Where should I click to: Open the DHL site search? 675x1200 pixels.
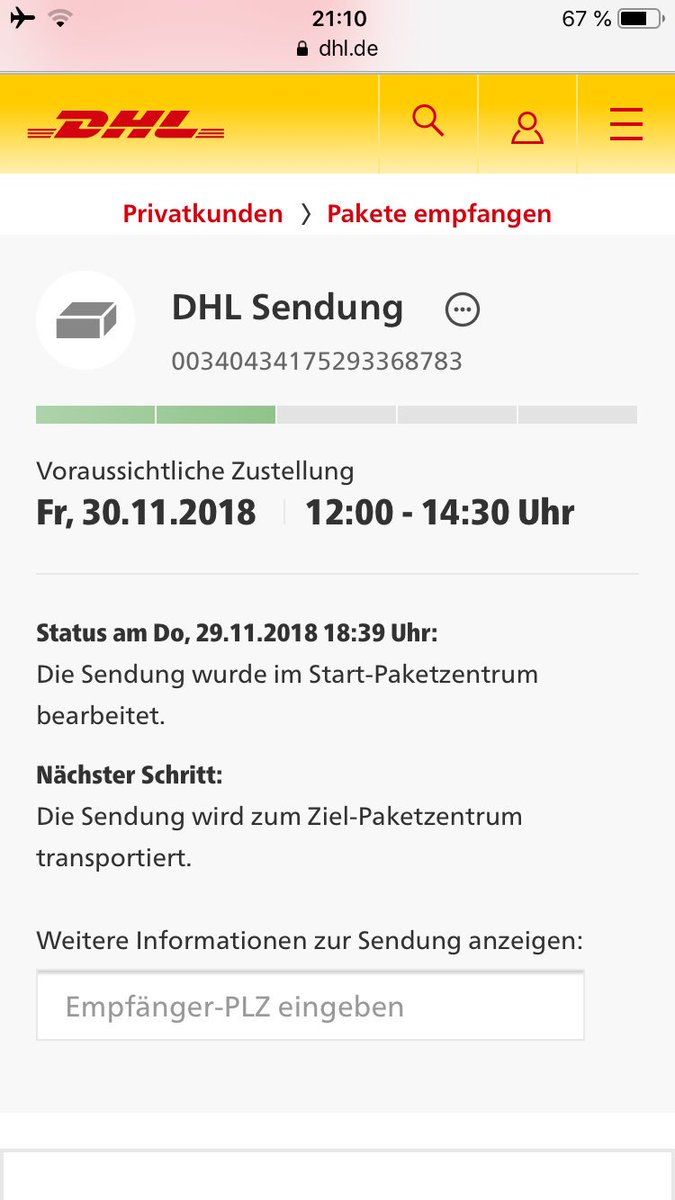pyautogui.click(x=428, y=123)
